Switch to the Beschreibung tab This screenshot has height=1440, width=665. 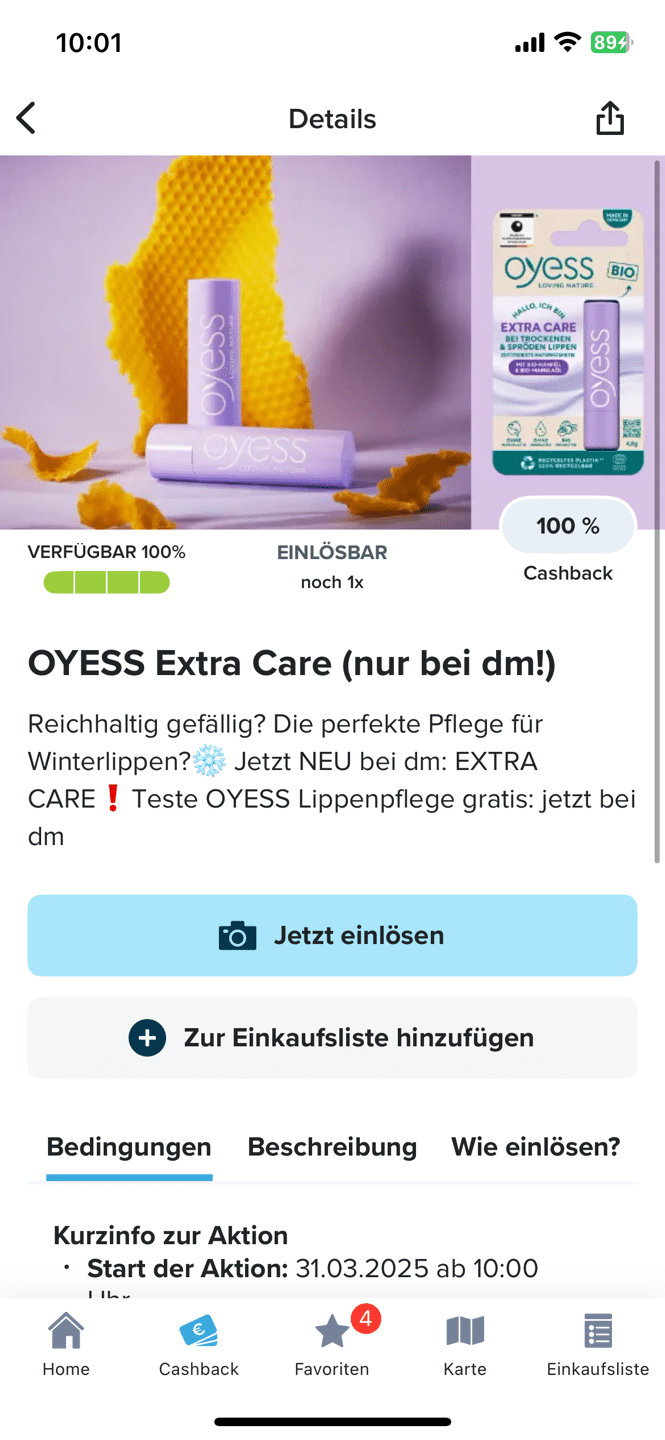[332, 1146]
